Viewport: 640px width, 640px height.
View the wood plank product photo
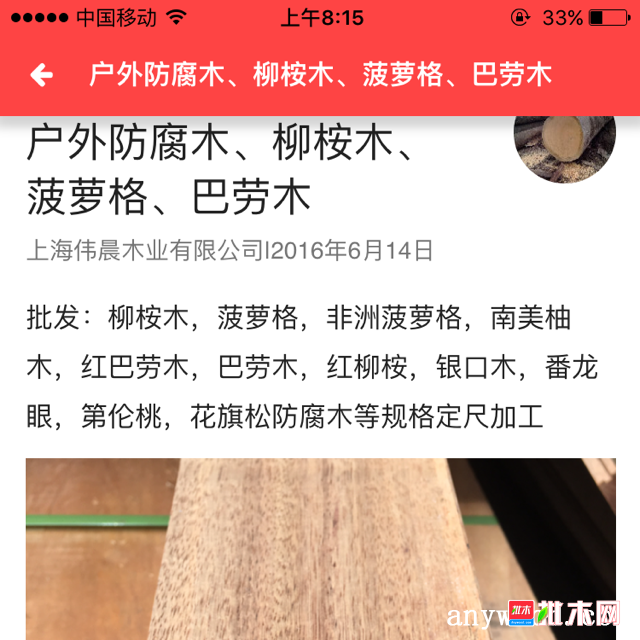tap(320, 548)
